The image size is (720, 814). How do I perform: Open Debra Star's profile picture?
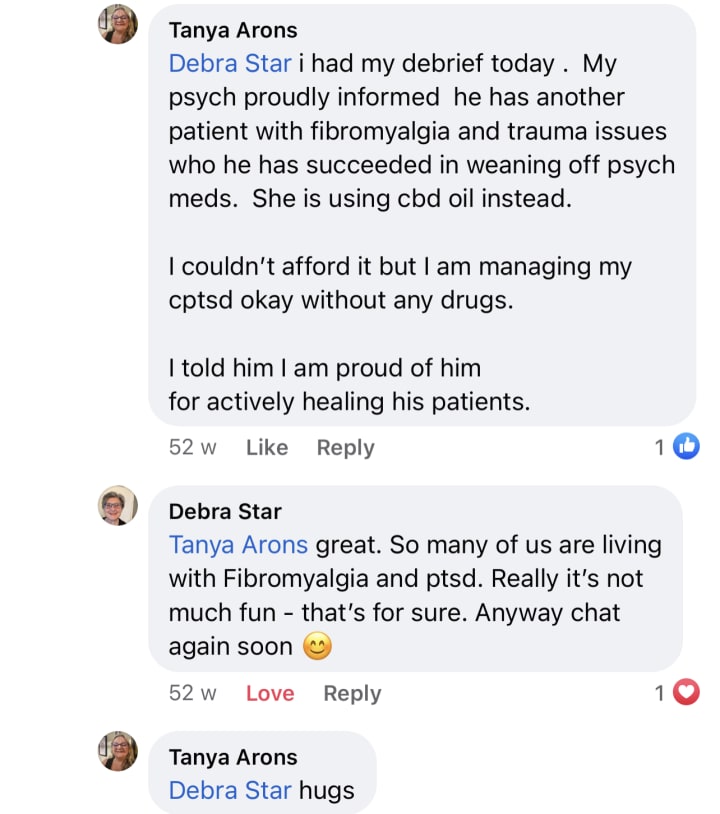[118, 506]
